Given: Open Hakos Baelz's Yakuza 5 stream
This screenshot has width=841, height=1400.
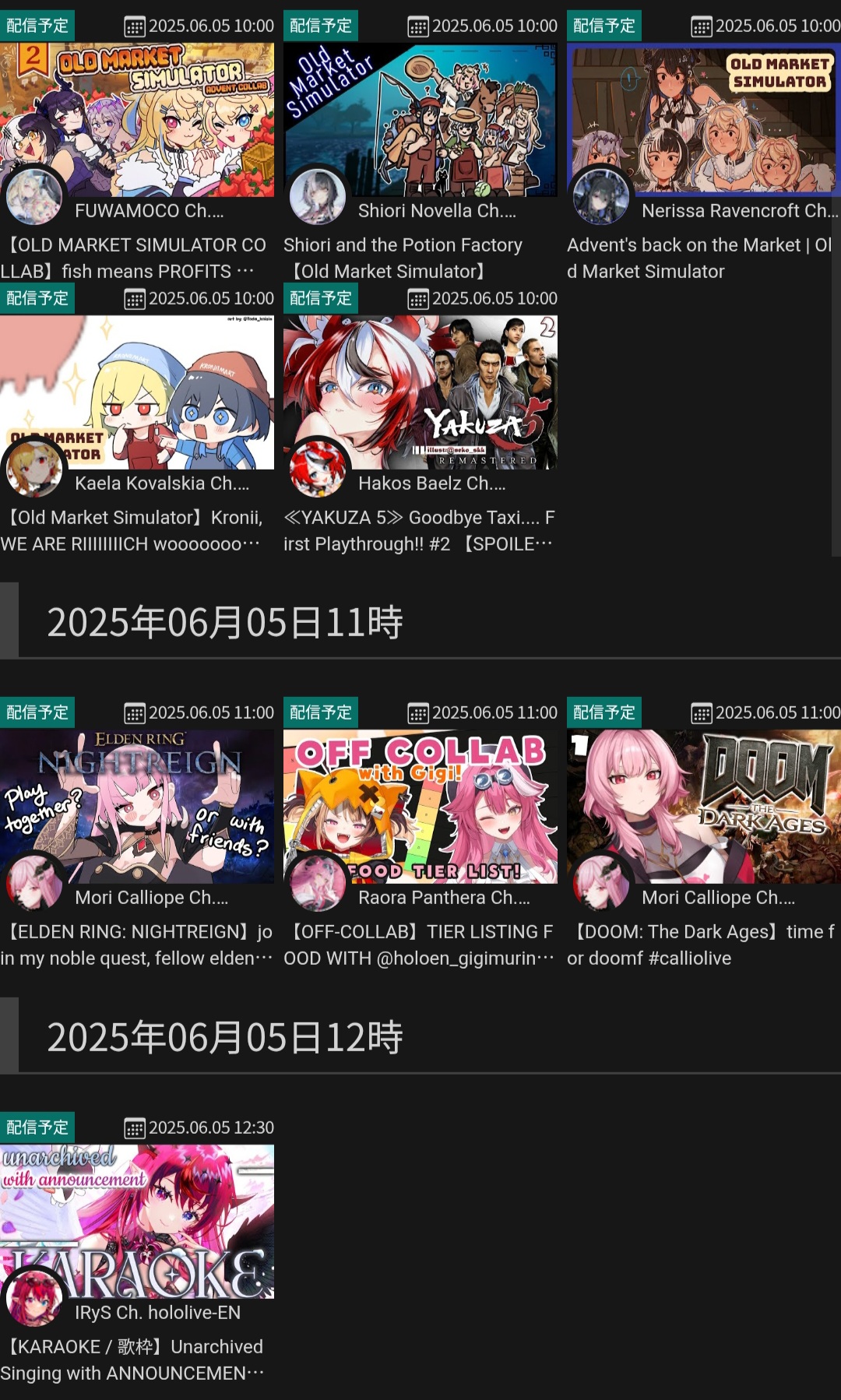Looking at the screenshot, I should [x=420, y=392].
